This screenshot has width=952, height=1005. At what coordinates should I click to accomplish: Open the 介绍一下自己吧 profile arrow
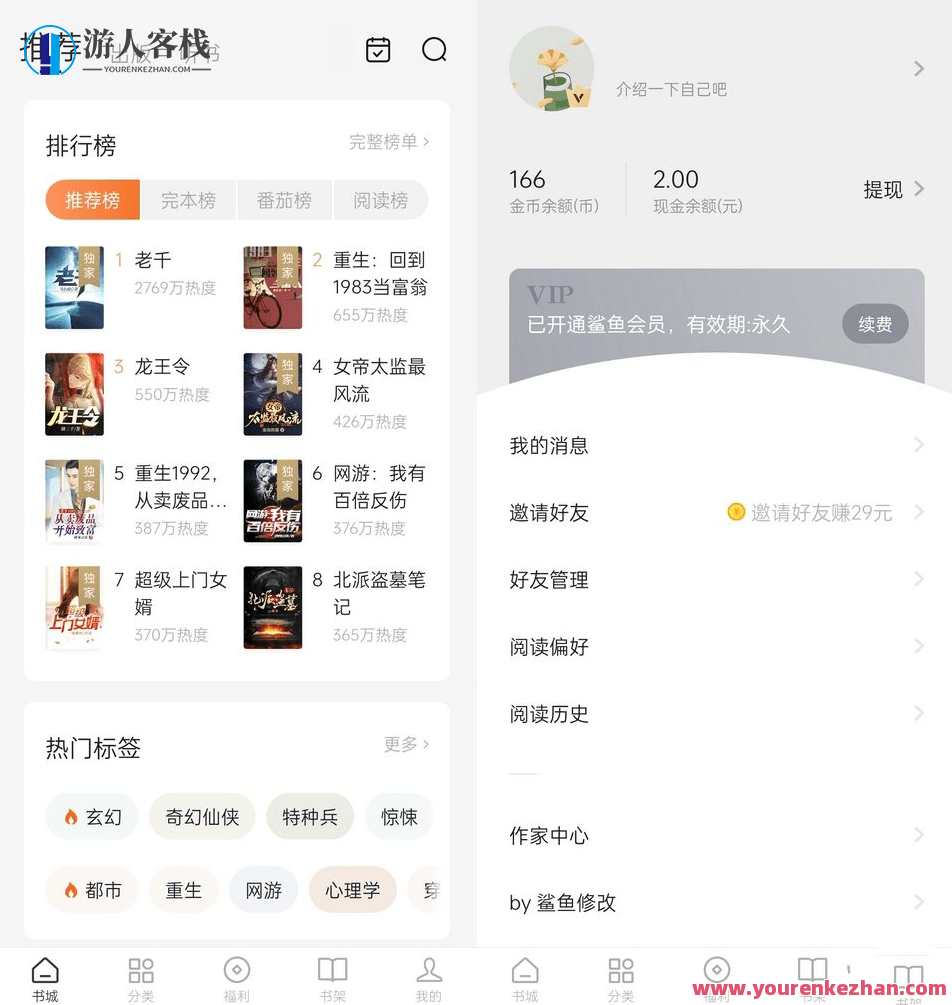[920, 69]
